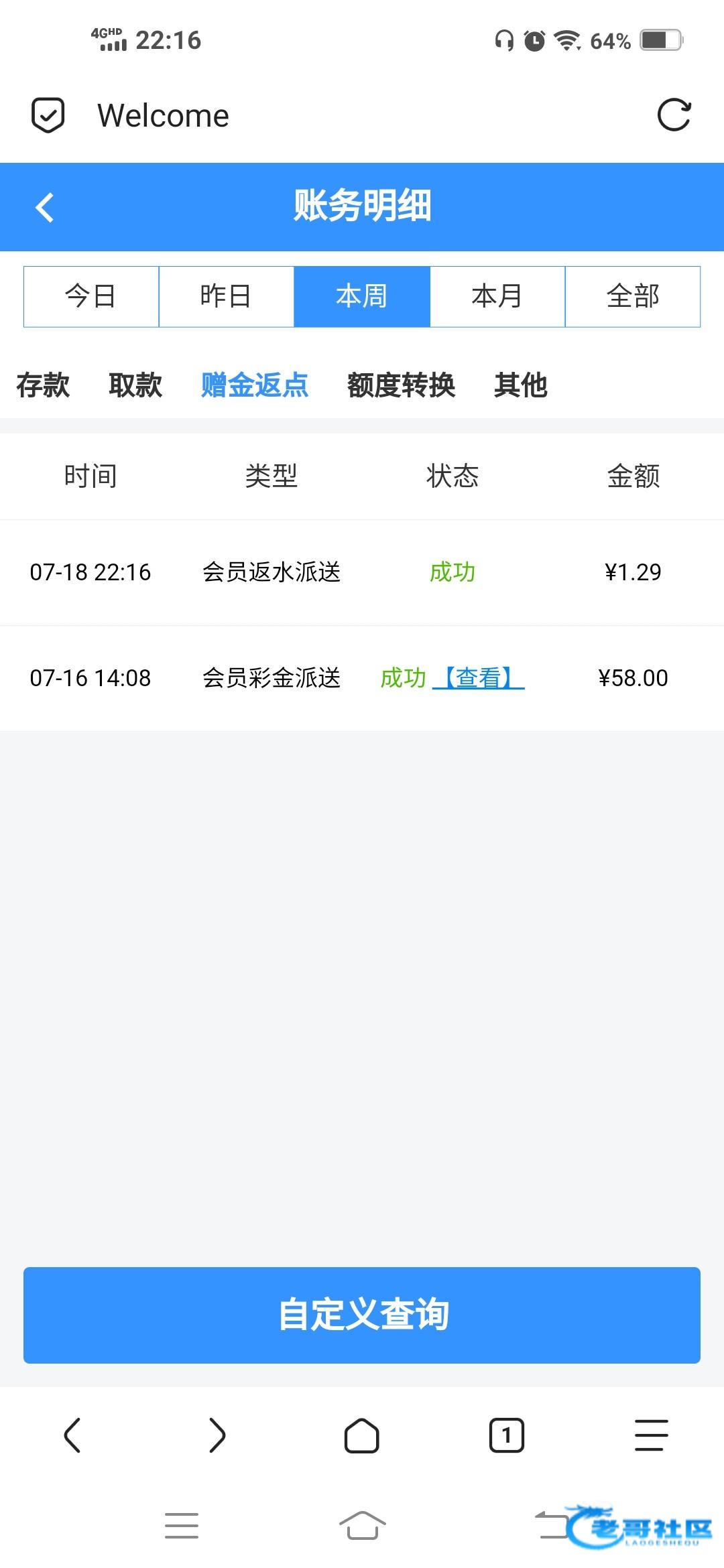Viewport: 724px width, 1568px height.
Task: Go to the browser home page
Action: click(x=362, y=1435)
